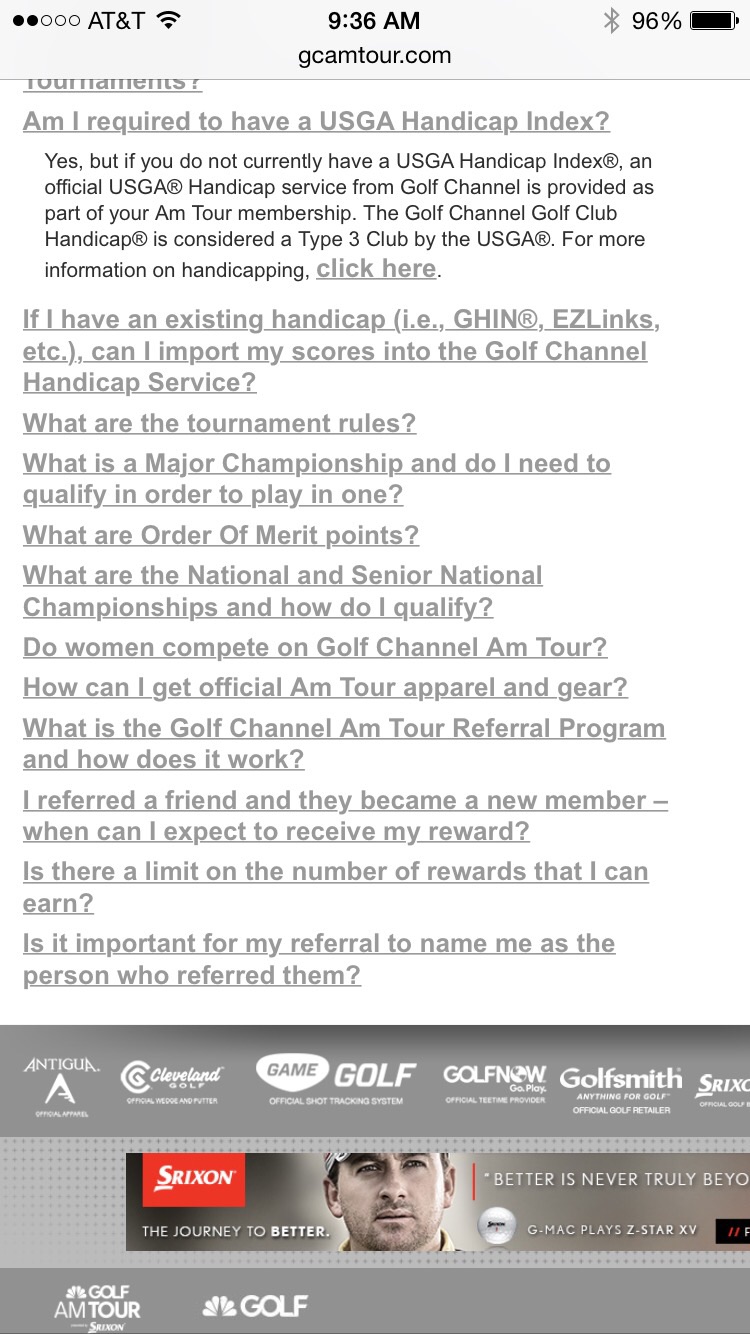This screenshot has width=750, height=1334.
Task: Open the question about receiving my referral reward
Action: coord(345,816)
